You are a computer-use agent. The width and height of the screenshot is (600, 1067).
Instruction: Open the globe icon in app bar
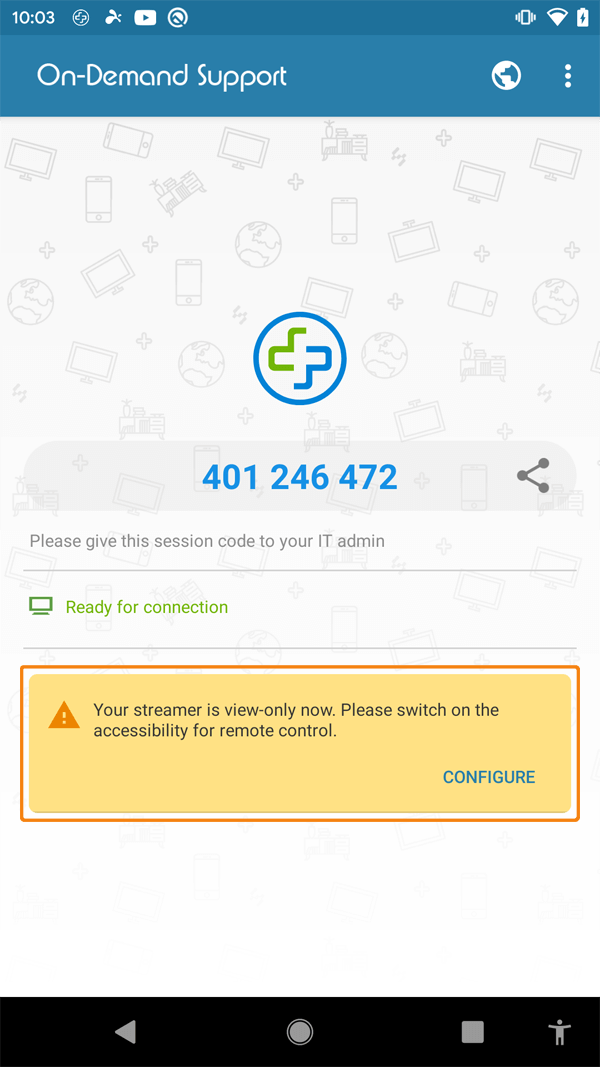tap(506, 76)
